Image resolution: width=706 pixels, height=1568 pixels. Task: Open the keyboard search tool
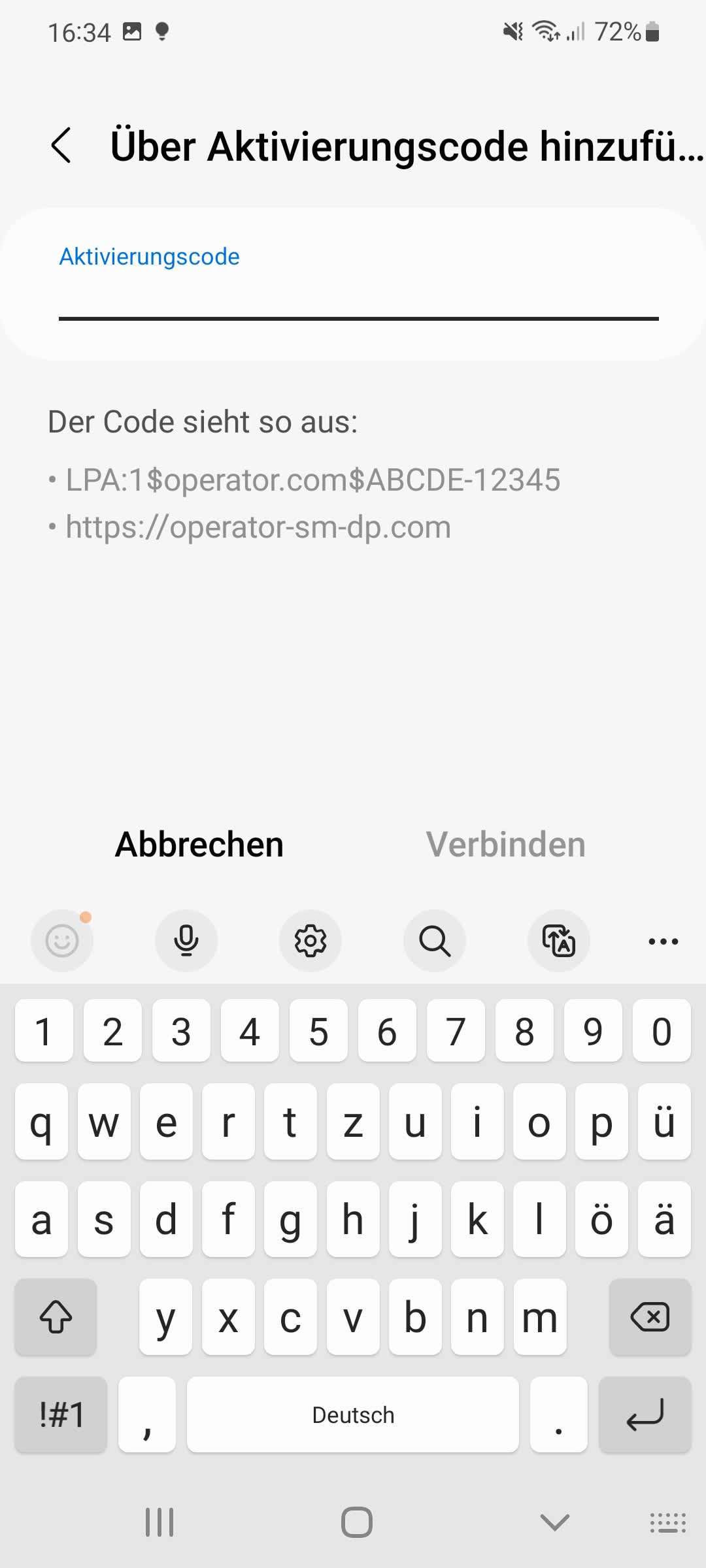[435, 941]
